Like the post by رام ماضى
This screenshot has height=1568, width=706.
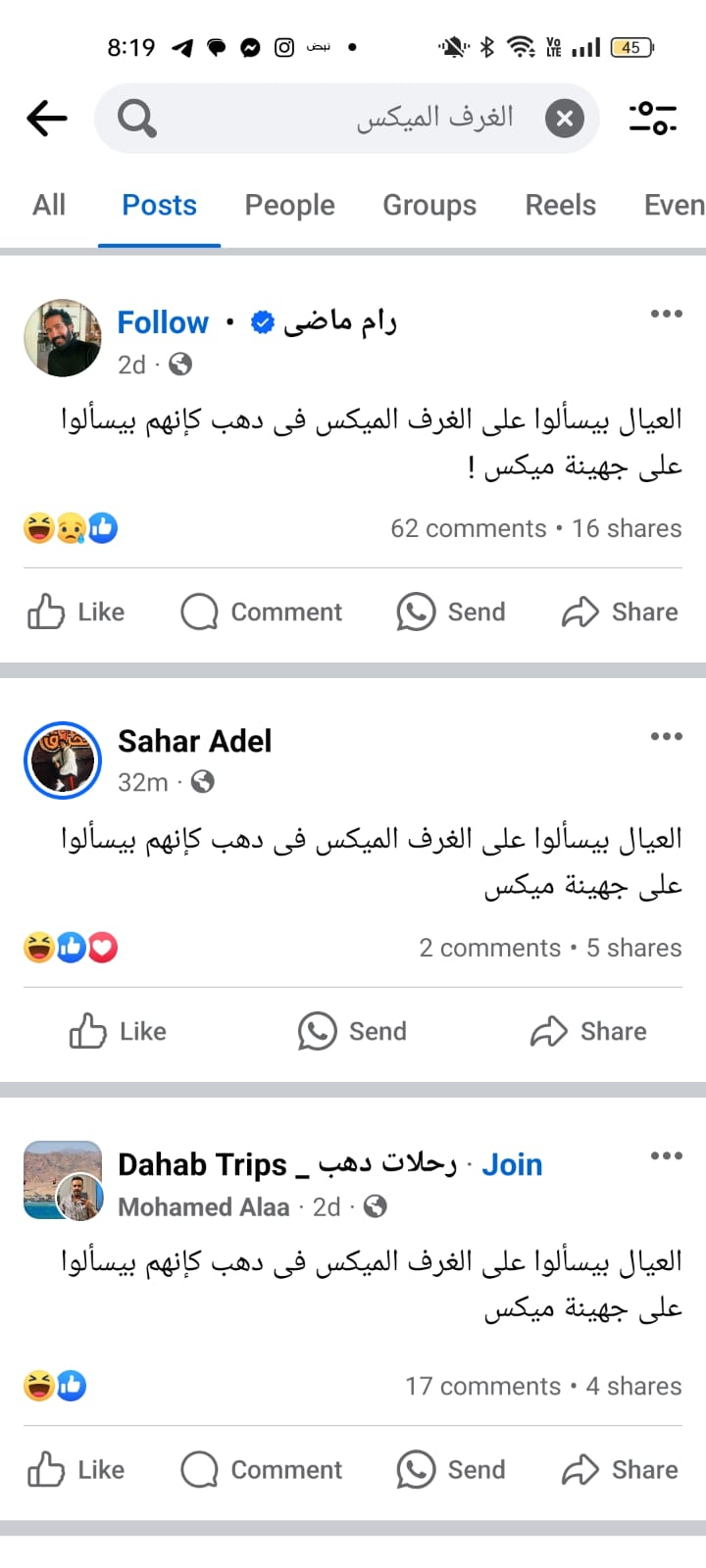pyautogui.click(x=76, y=612)
